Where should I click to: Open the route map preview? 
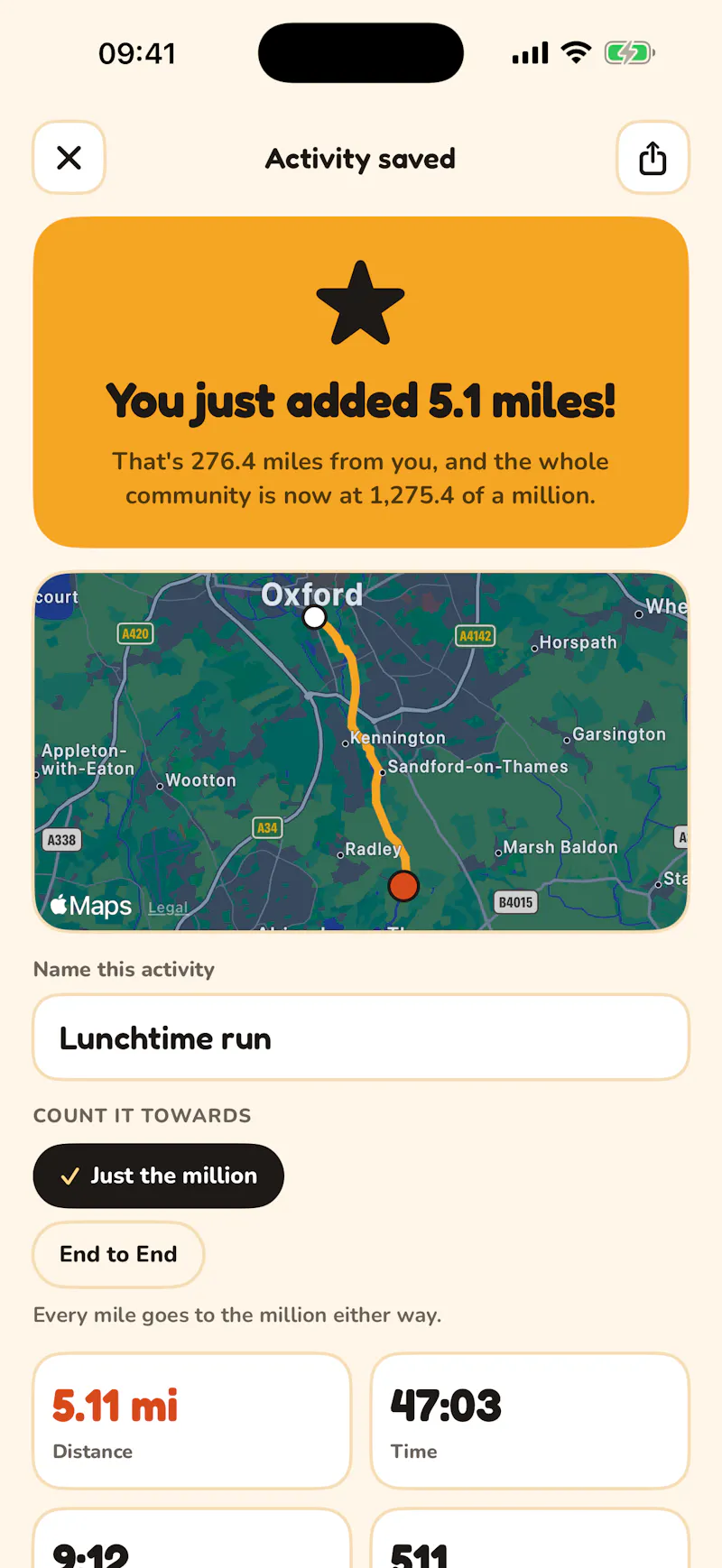click(x=361, y=752)
